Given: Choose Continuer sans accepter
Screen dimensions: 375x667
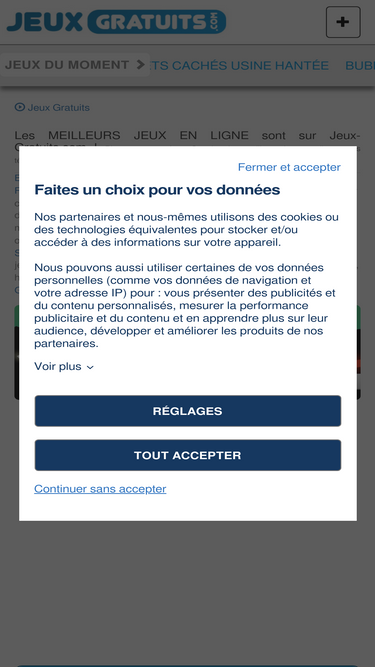Looking at the screenshot, I should click(x=100, y=489).
